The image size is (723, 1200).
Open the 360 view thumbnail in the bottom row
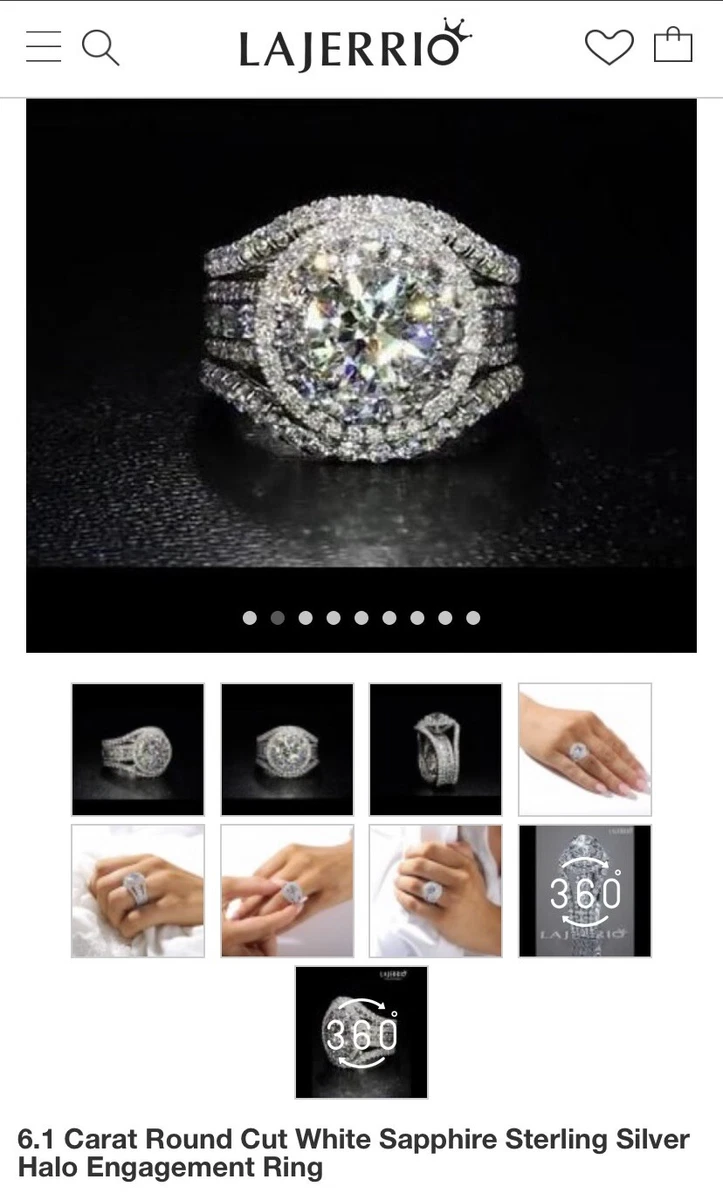[361, 1032]
